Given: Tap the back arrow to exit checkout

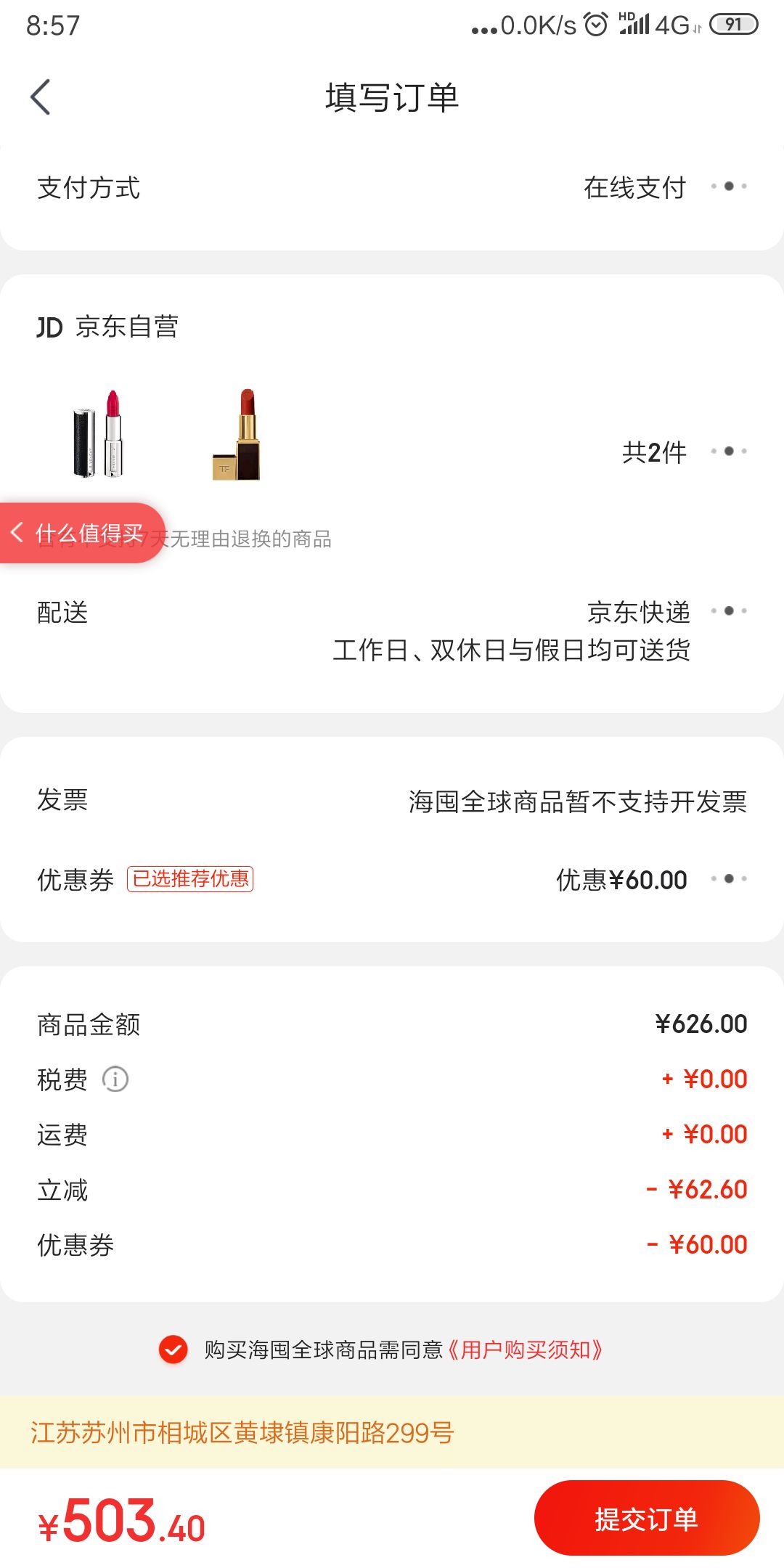Looking at the screenshot, I should tap(41, 95).
